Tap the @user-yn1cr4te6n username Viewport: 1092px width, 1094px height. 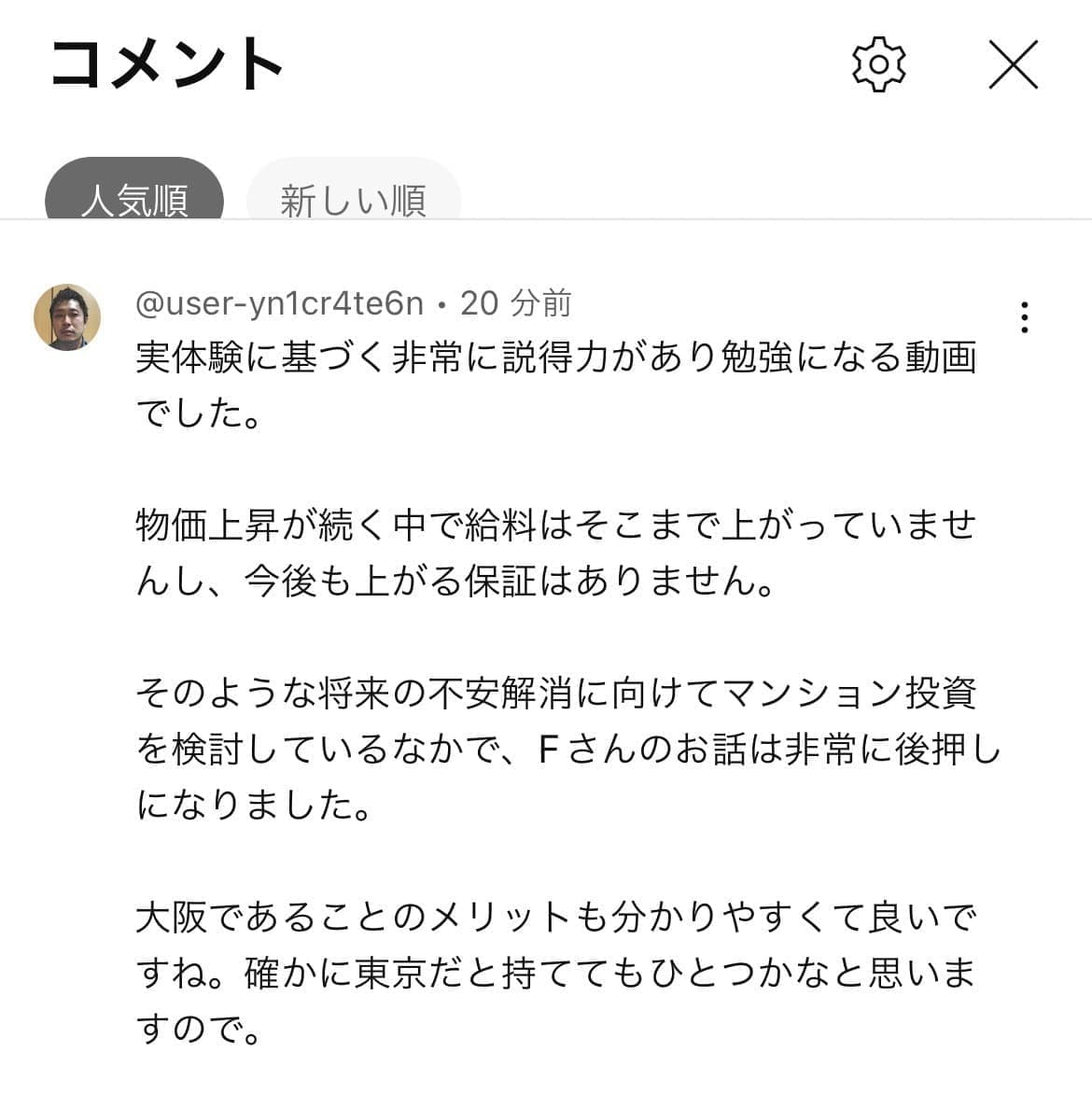279,302
